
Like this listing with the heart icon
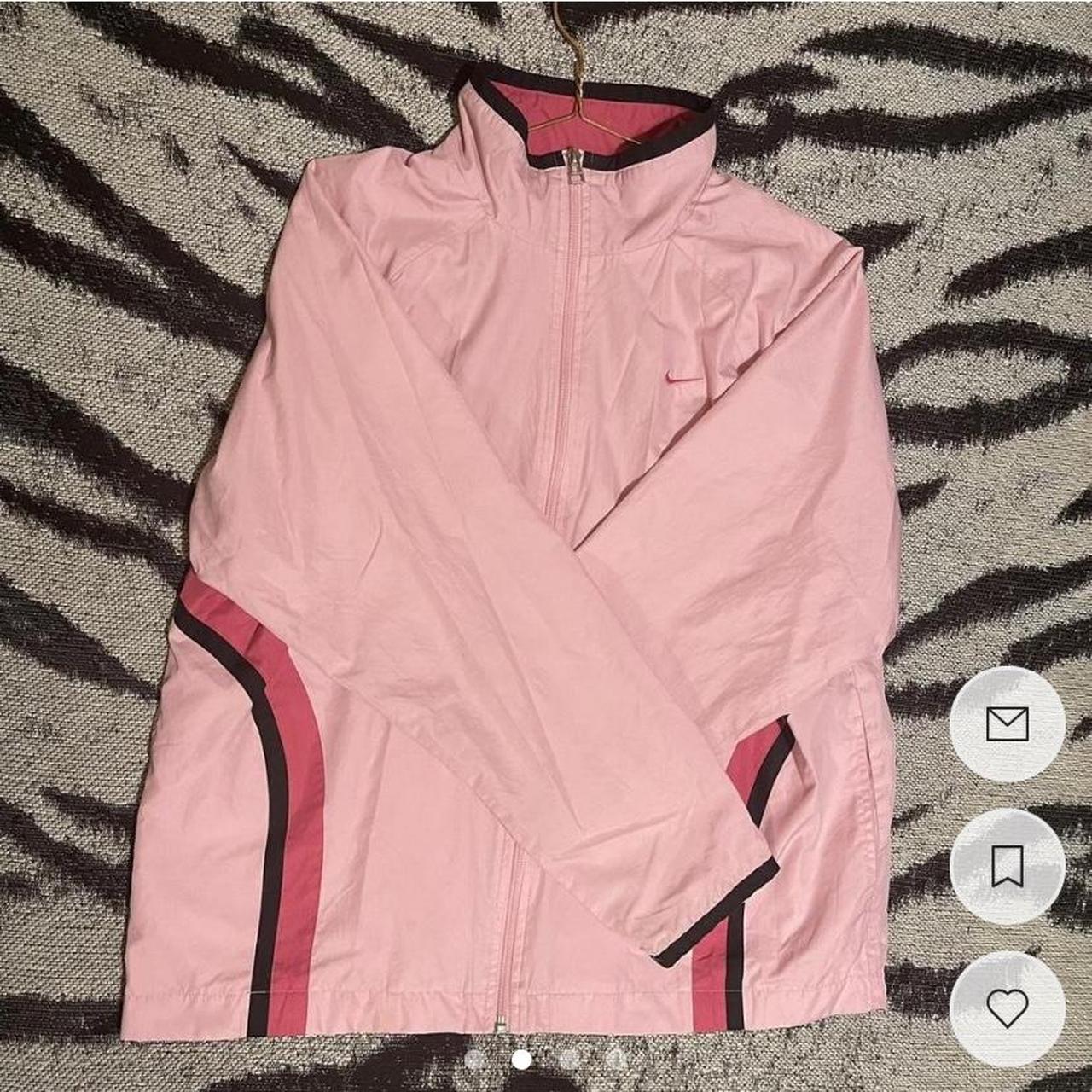(1007, 1008)
